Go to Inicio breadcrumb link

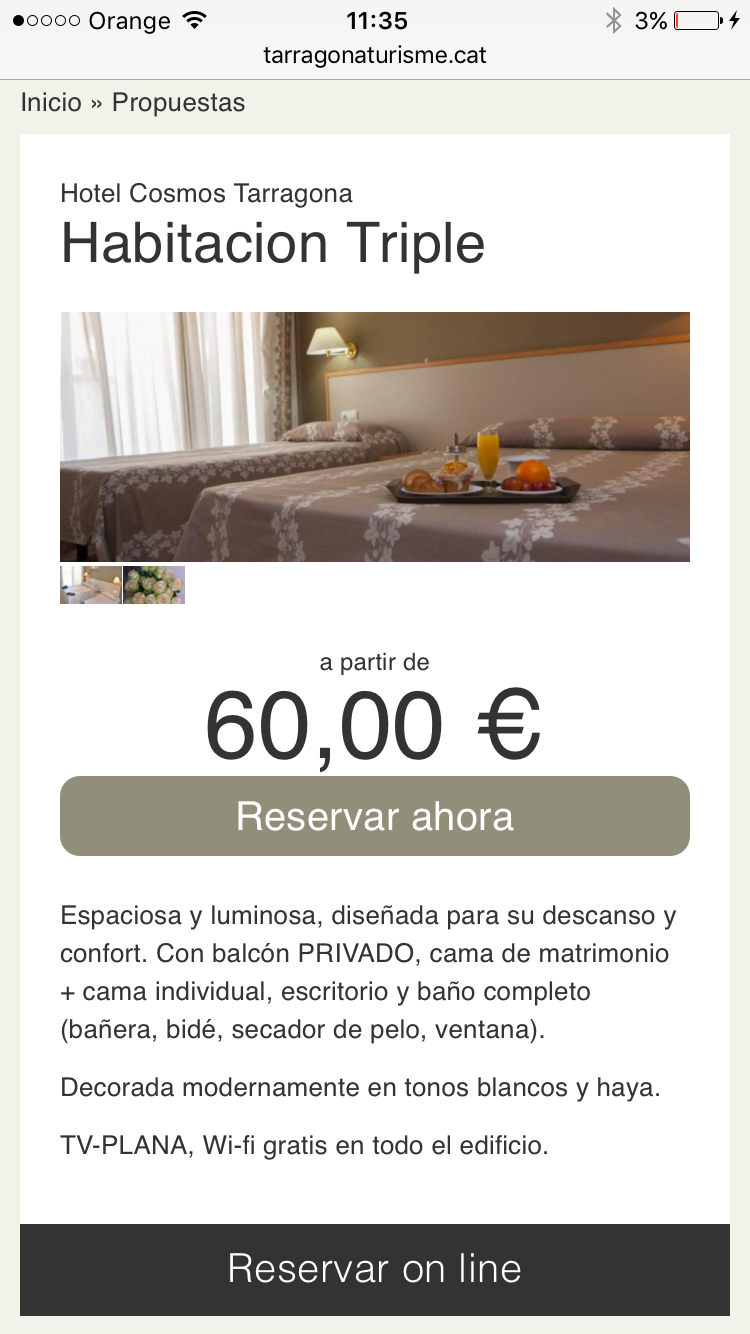click(x=51, y=103)
